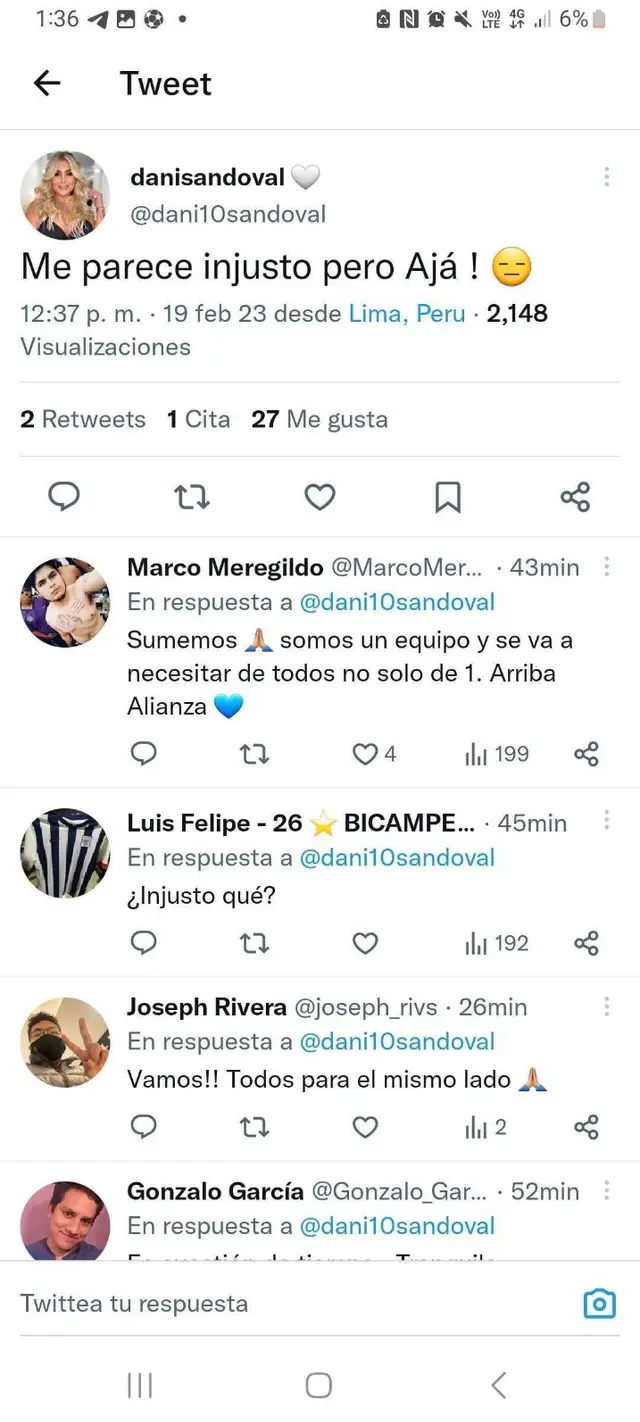Open overflow menu on danisandoval's tweet
640x1422 pixels.
[x=606, y=177]
